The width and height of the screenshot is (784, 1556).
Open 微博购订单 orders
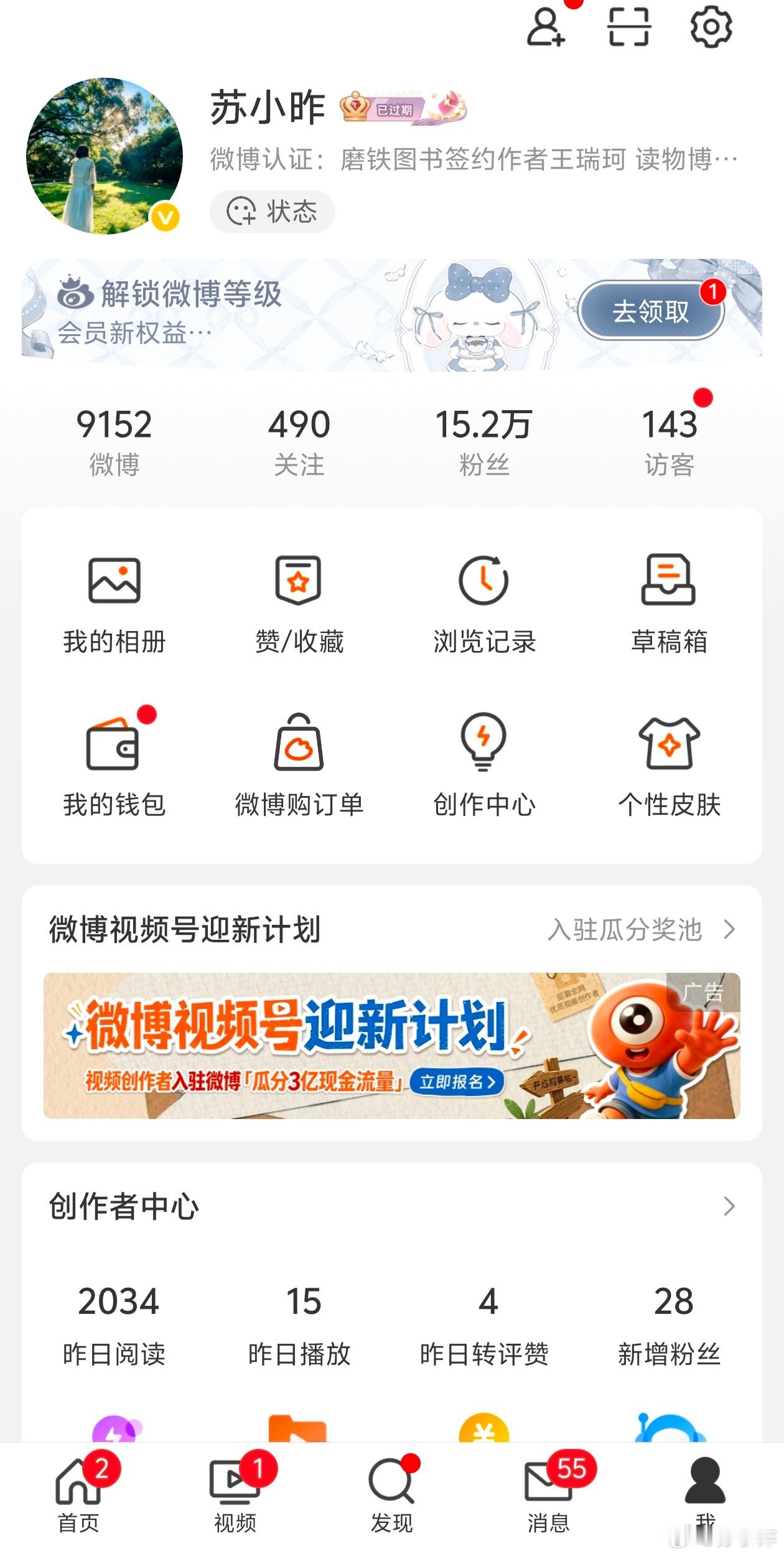coord(299,766)
